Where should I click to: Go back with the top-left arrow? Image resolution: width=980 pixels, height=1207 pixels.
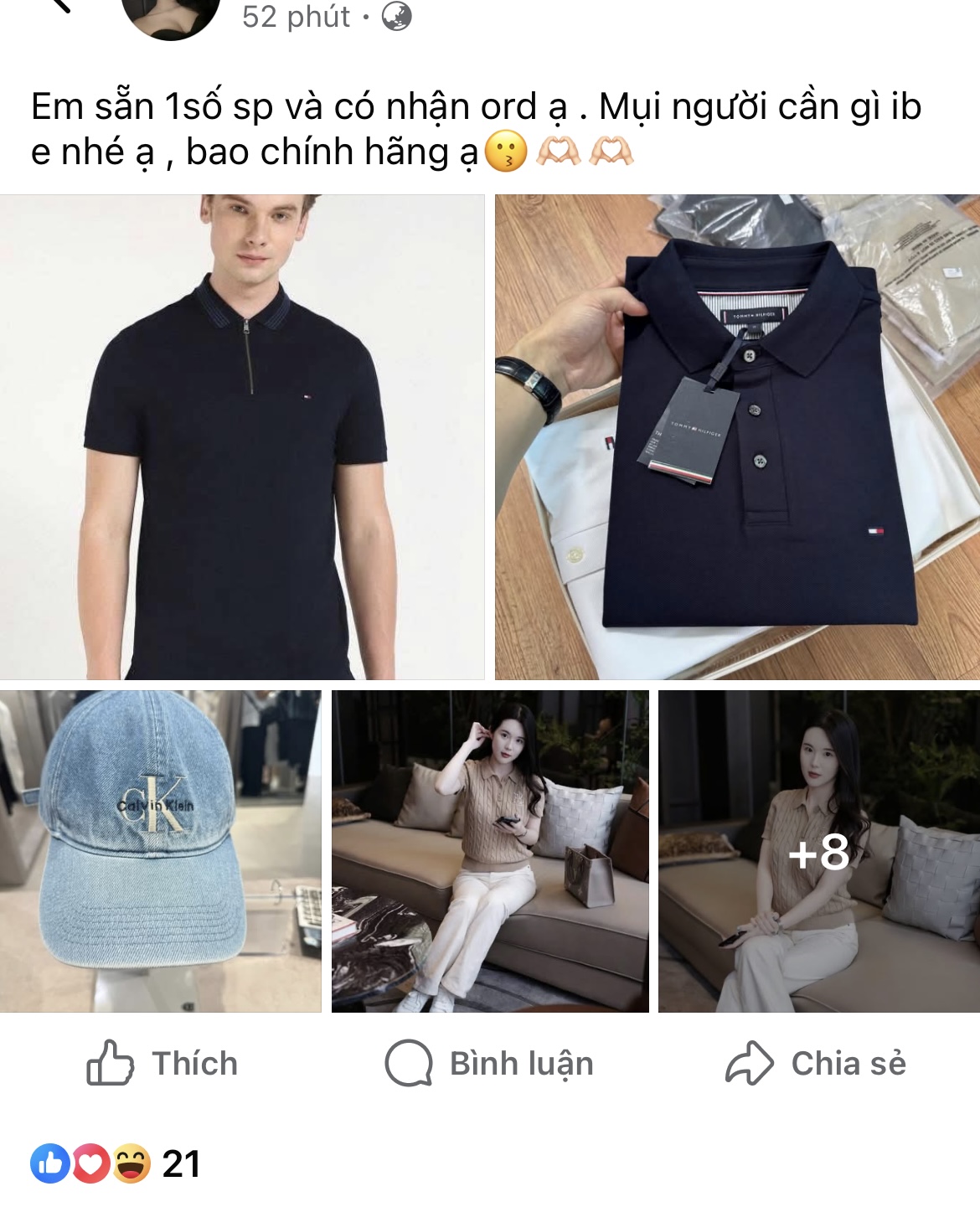click(60, 7)
